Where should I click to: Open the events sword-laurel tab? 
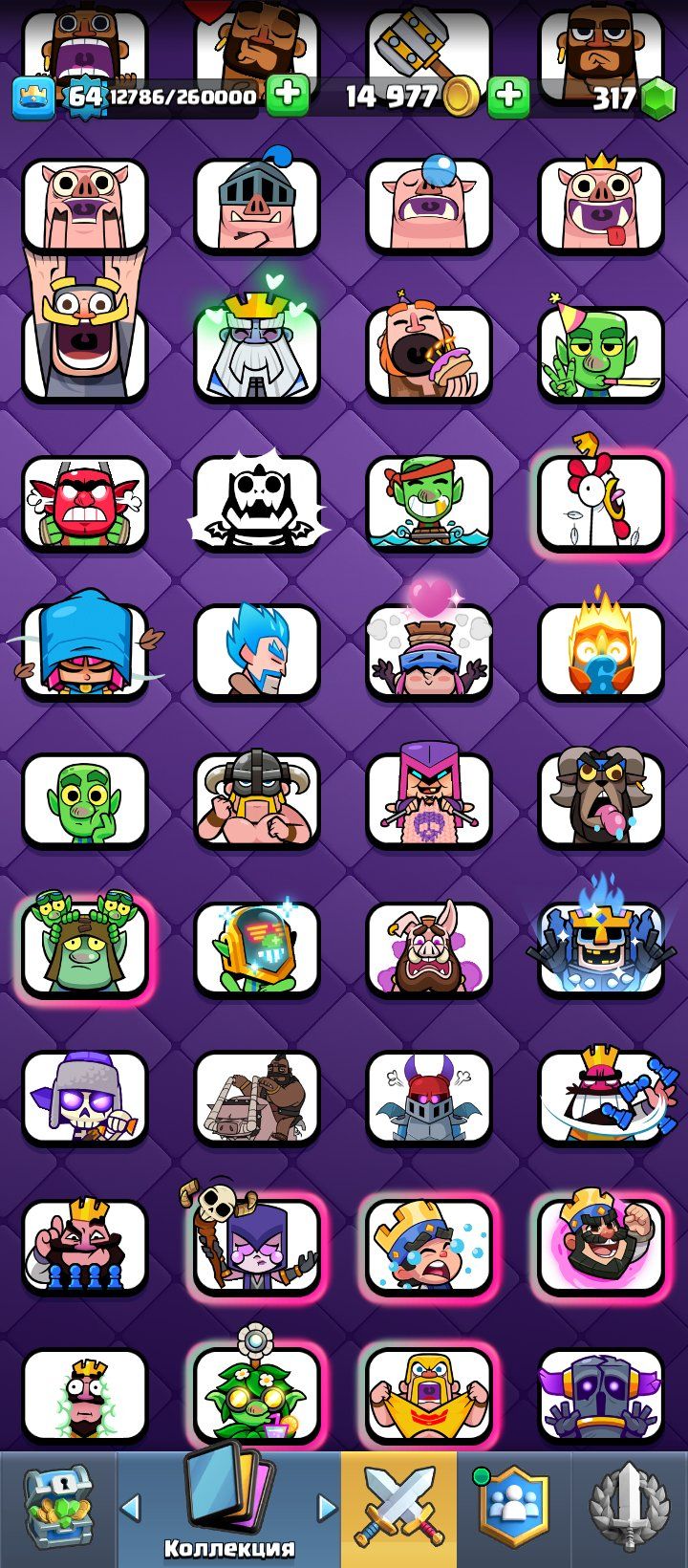point(630,1509)
